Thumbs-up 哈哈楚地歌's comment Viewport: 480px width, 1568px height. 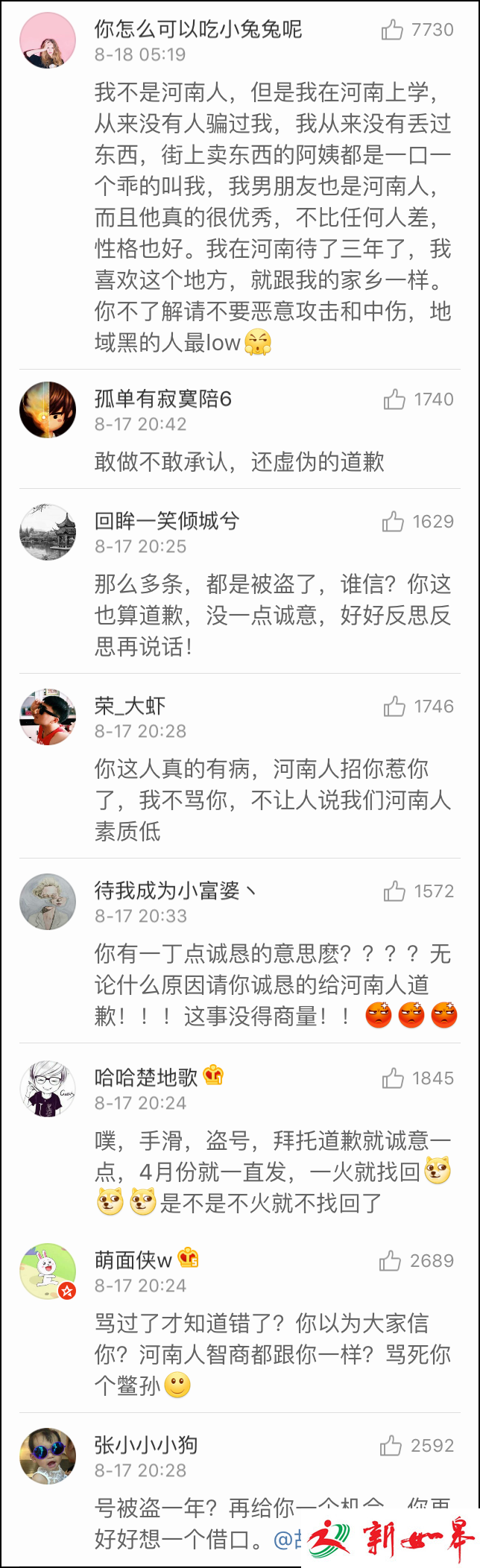point(393,1078)
